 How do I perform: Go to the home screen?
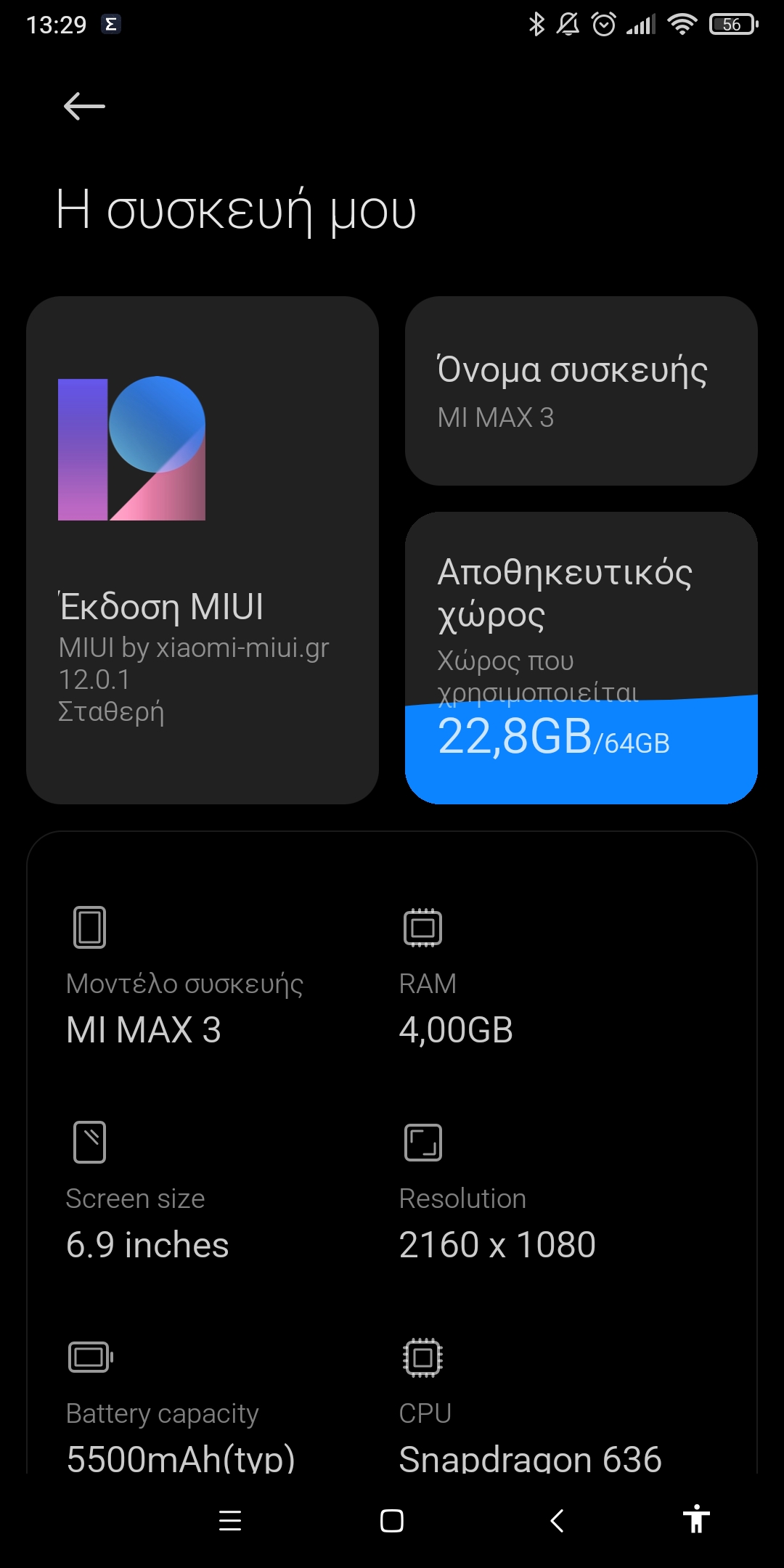pyautogui.click(x=392, y=1520)
